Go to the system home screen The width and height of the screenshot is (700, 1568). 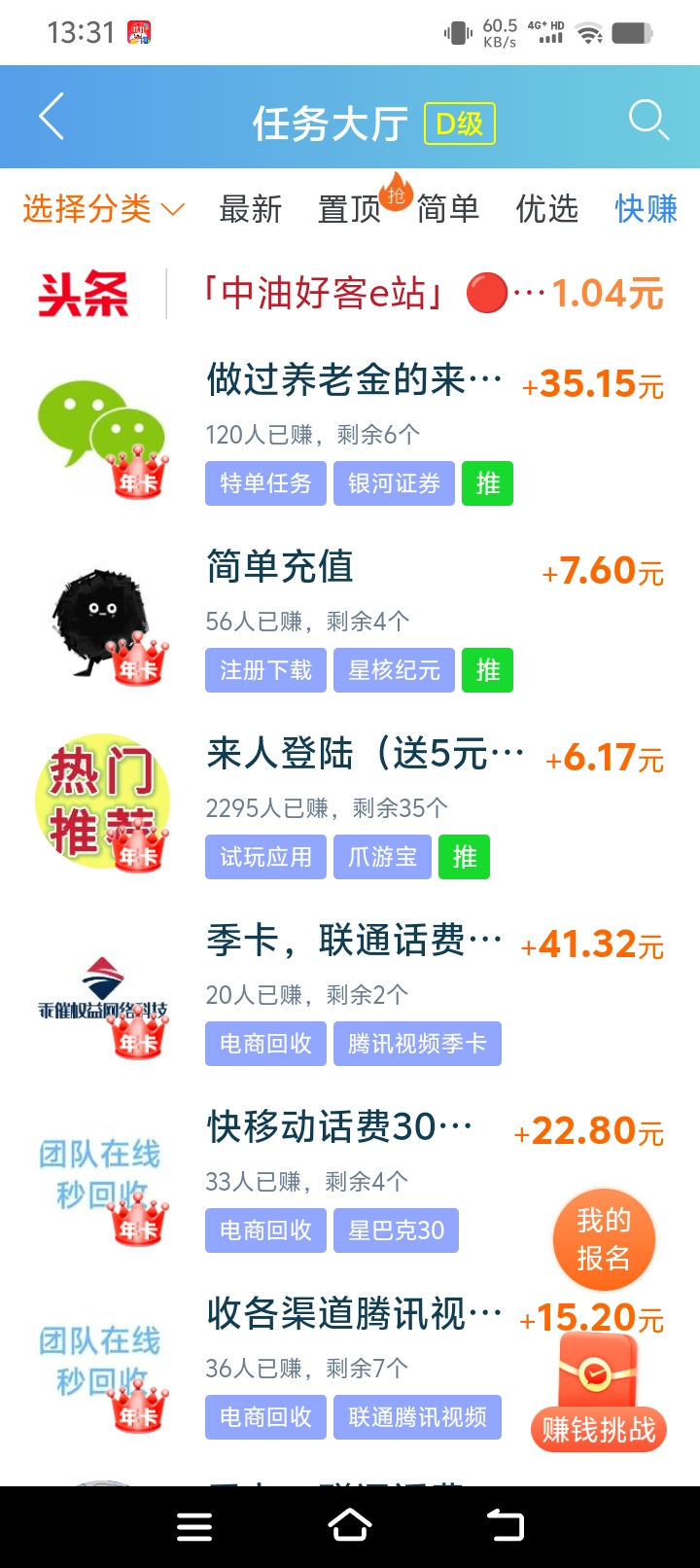[x=350, y=1526]
